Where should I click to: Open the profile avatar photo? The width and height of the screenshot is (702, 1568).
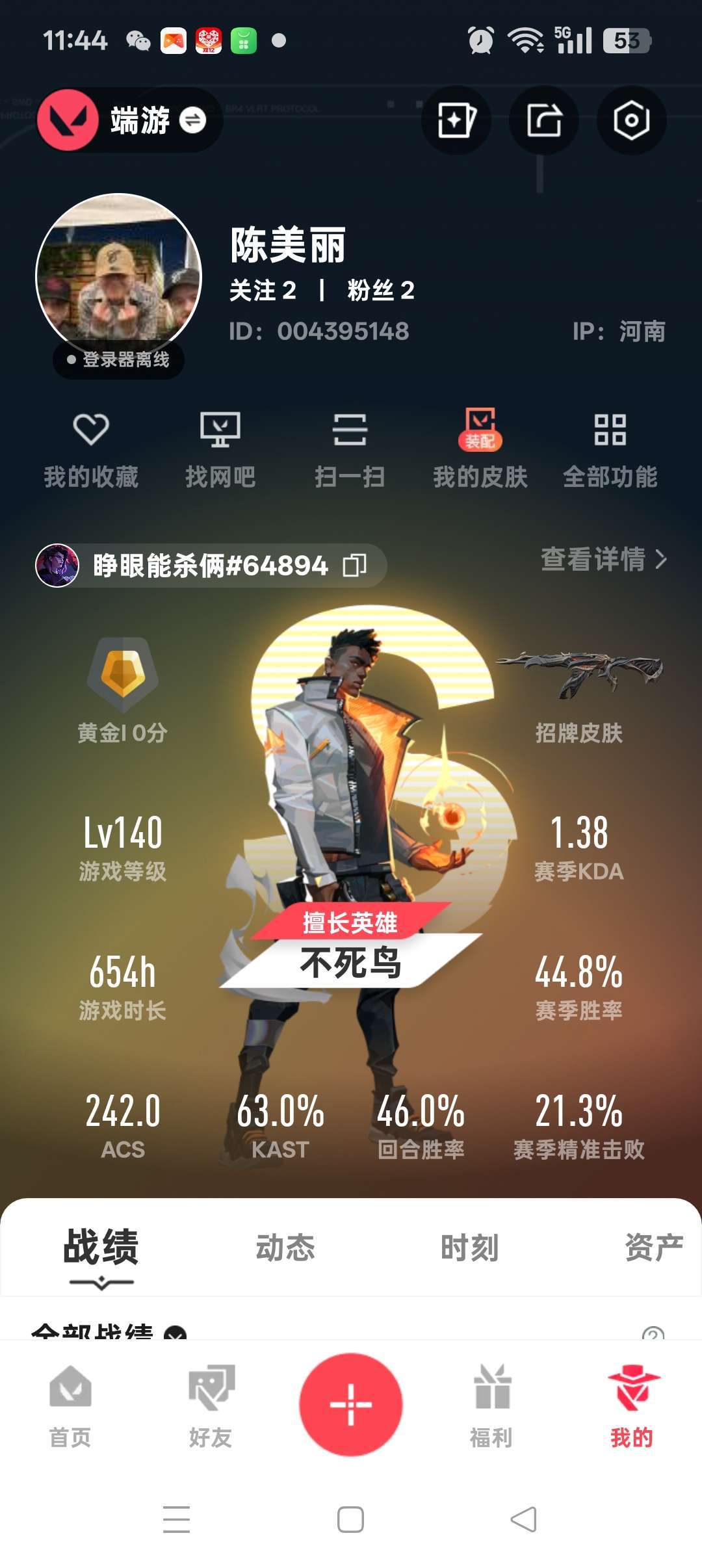pyautogui.click(x=119, y=276)
